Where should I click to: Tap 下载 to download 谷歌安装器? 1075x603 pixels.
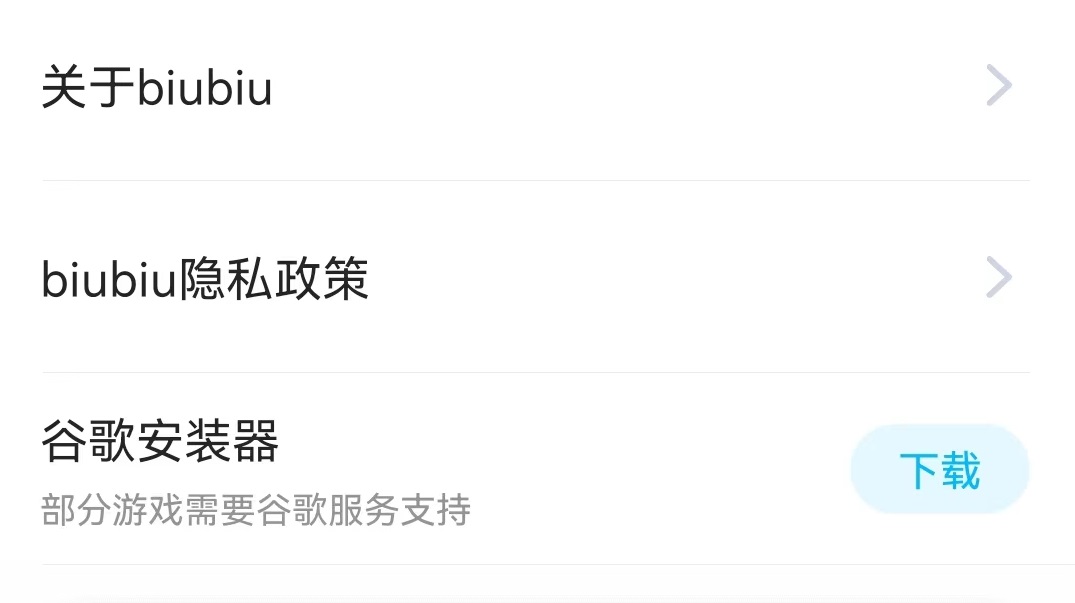point(939,470)
